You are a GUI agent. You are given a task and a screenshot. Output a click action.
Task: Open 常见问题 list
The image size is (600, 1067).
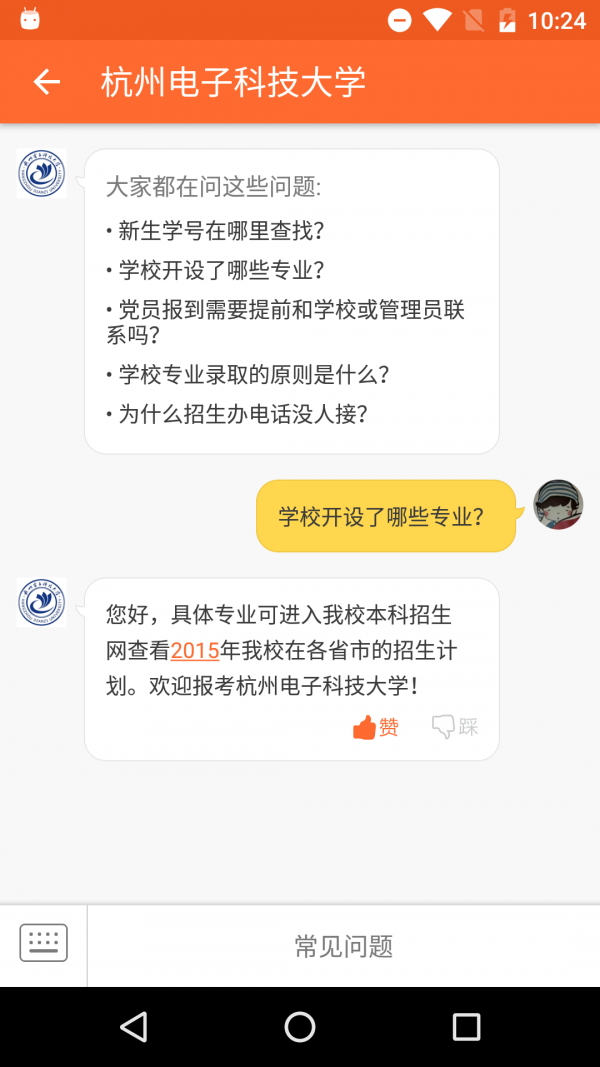(343, 946)
